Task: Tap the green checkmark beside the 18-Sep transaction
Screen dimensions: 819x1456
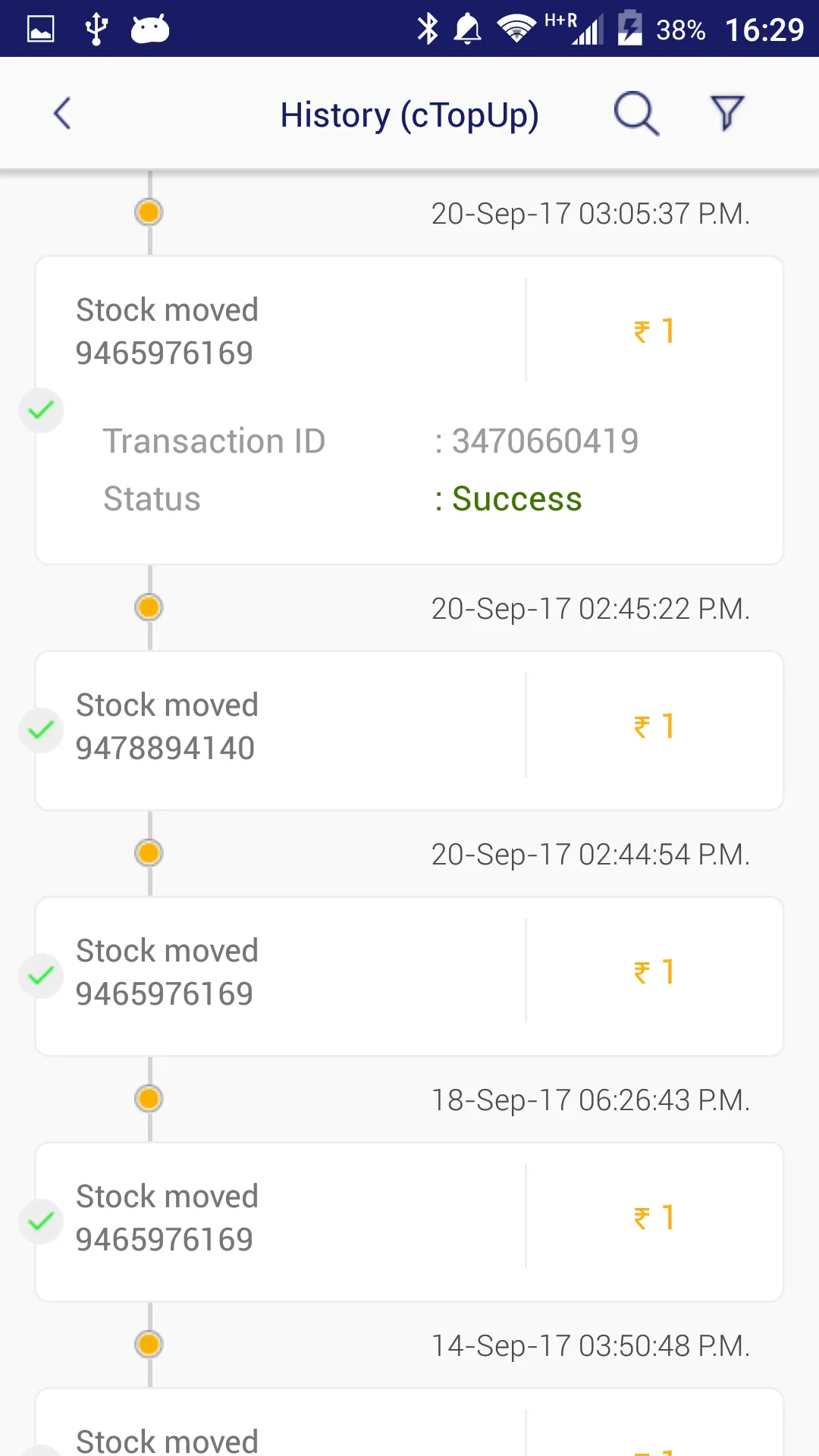Action: point(41,1222)
